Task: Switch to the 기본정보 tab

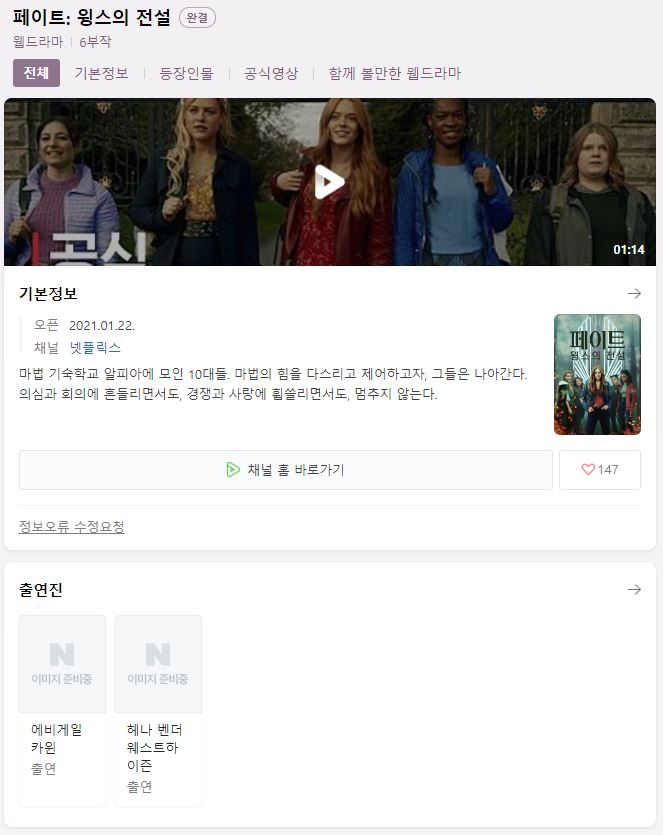Action: pyautogui.click(x=102, y=73)
